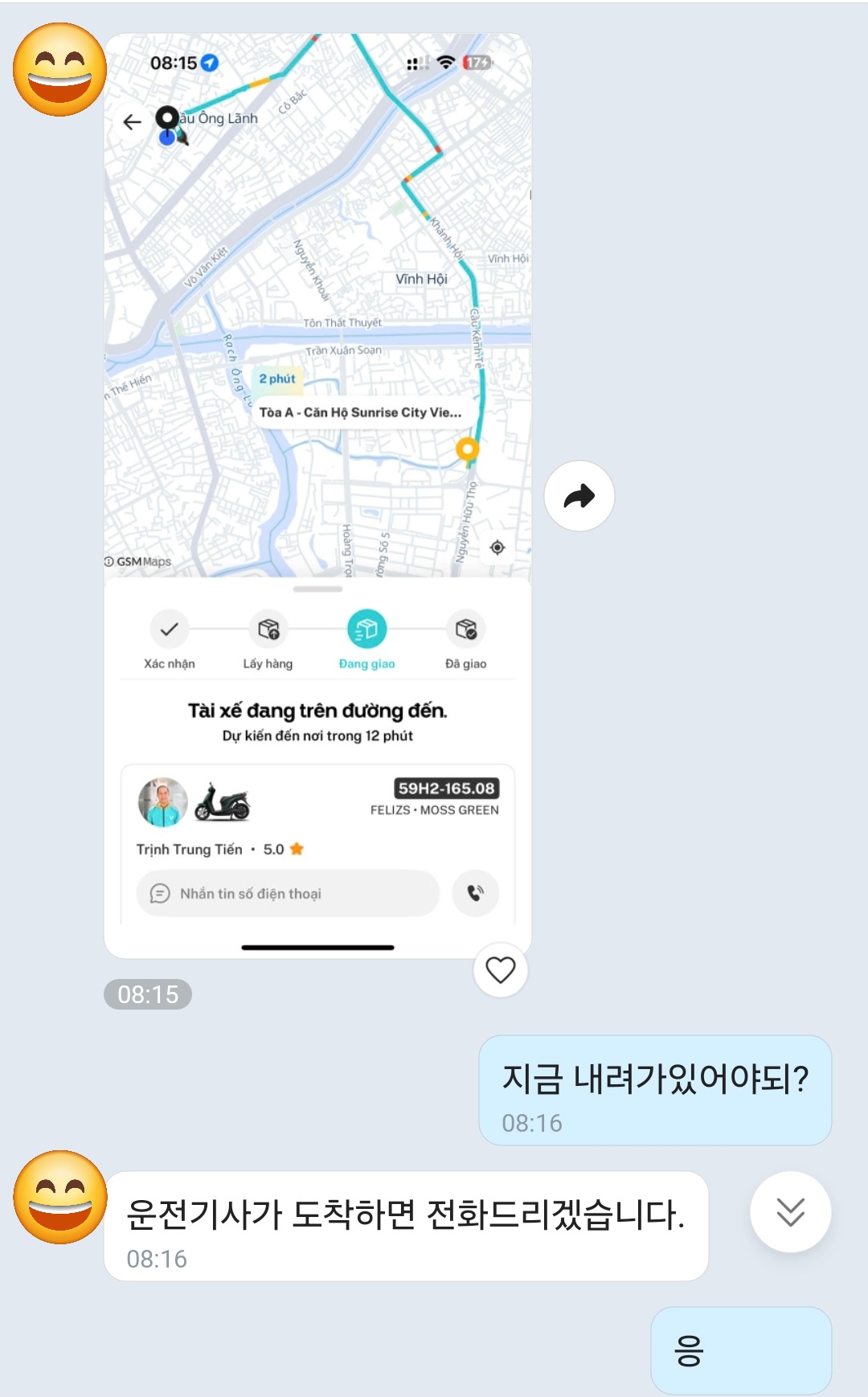This screenshot has height=1397, width=868.
Task: Like the screenshot message with heart icon
Action: pos(500,970)
